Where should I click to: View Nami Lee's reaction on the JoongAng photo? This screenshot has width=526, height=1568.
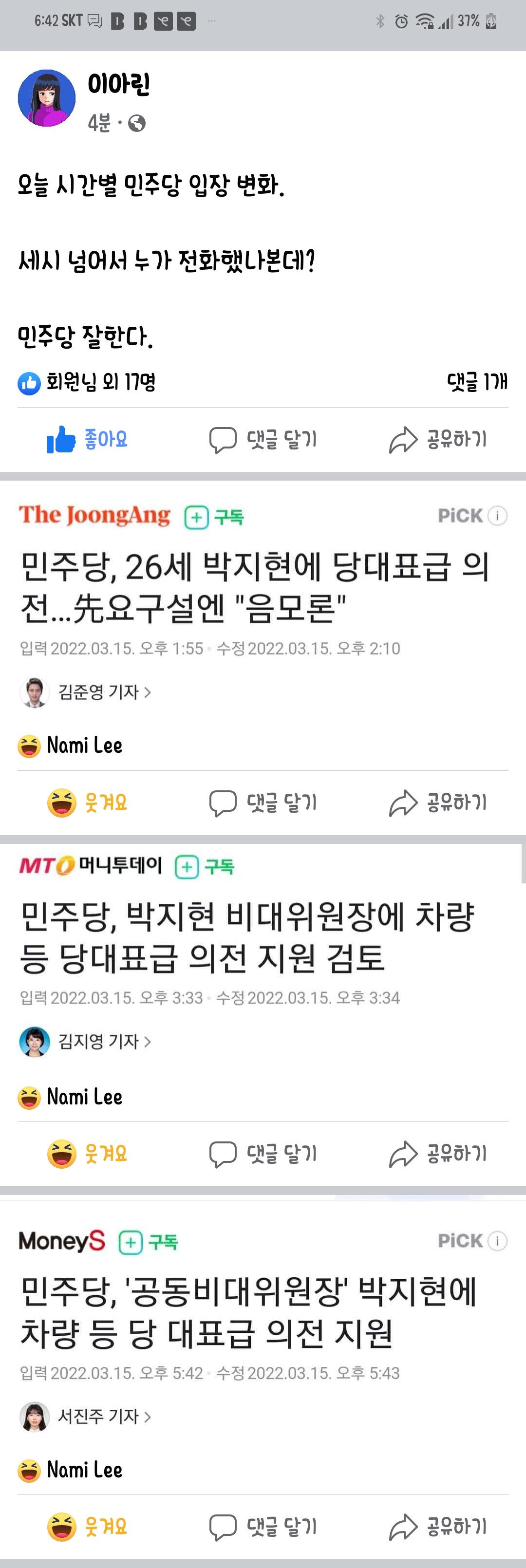click(x=71, y=746)
